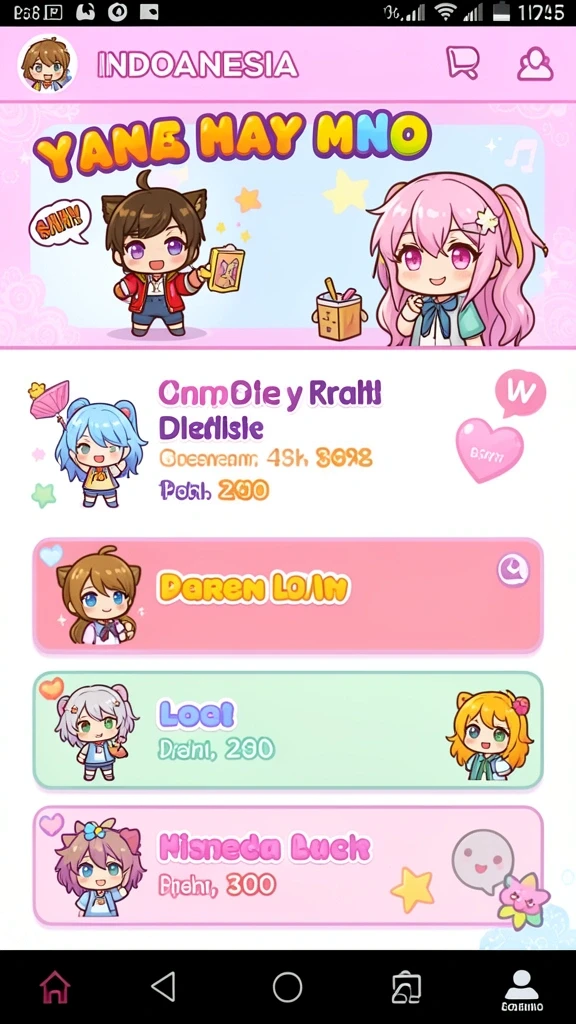
Task: Tap the user avatar beside INDOANESIA
Action: coord(47,64)
